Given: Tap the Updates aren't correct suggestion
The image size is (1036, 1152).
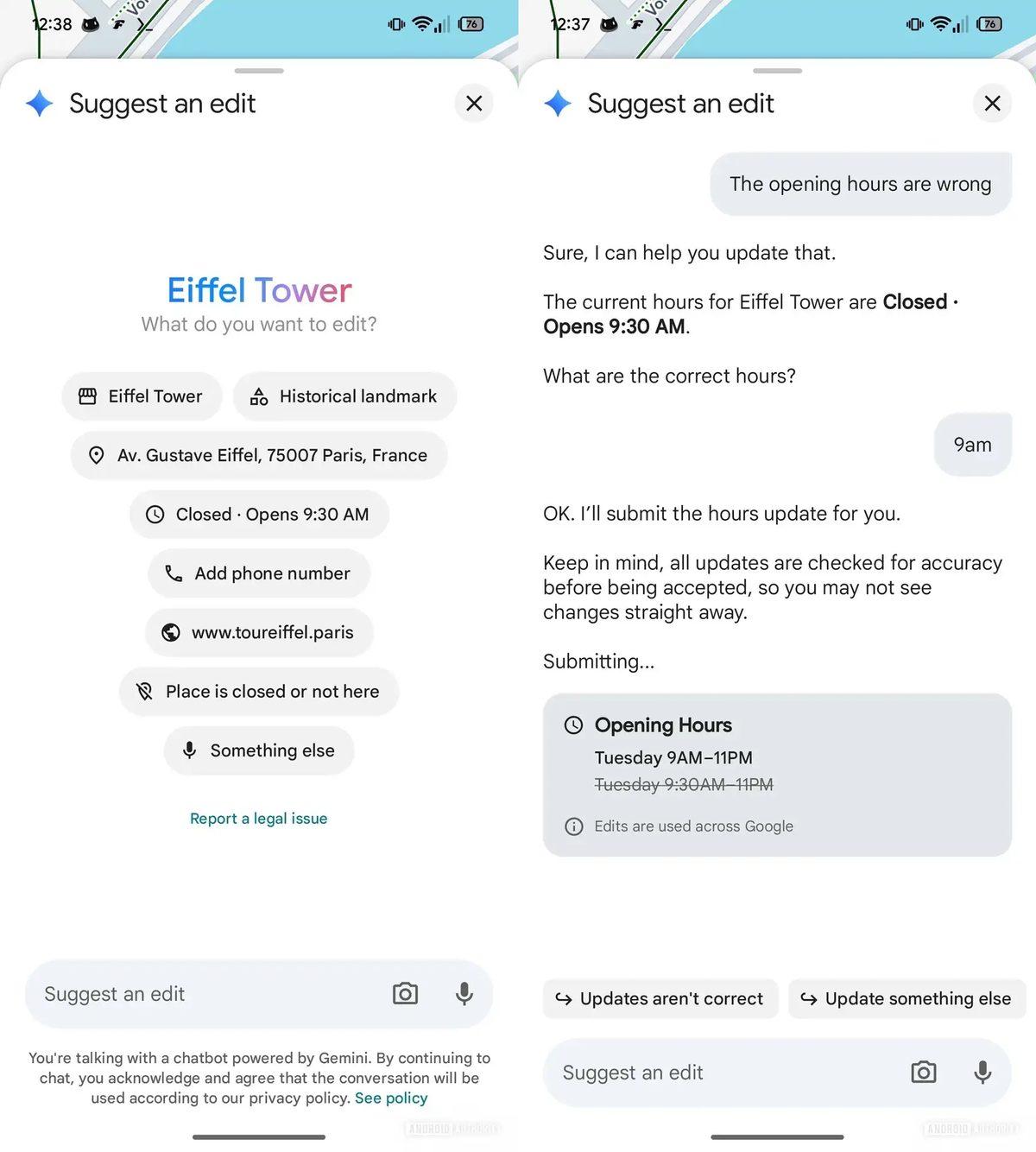Looking at the screenshot, I should coord(660,999).
